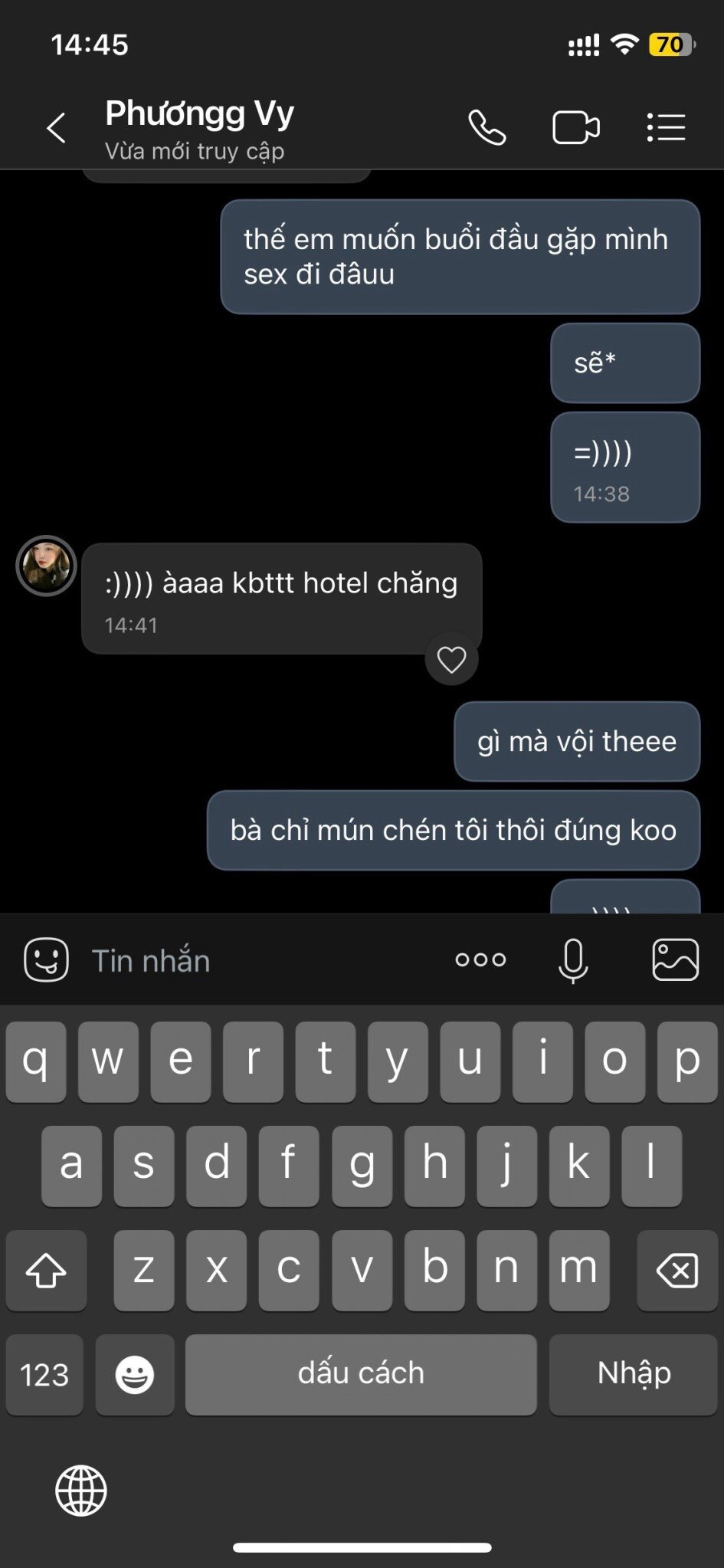This screenshot has width=724, height=1568.
Task: Record a voice message
Action: [x=572, y=959]
